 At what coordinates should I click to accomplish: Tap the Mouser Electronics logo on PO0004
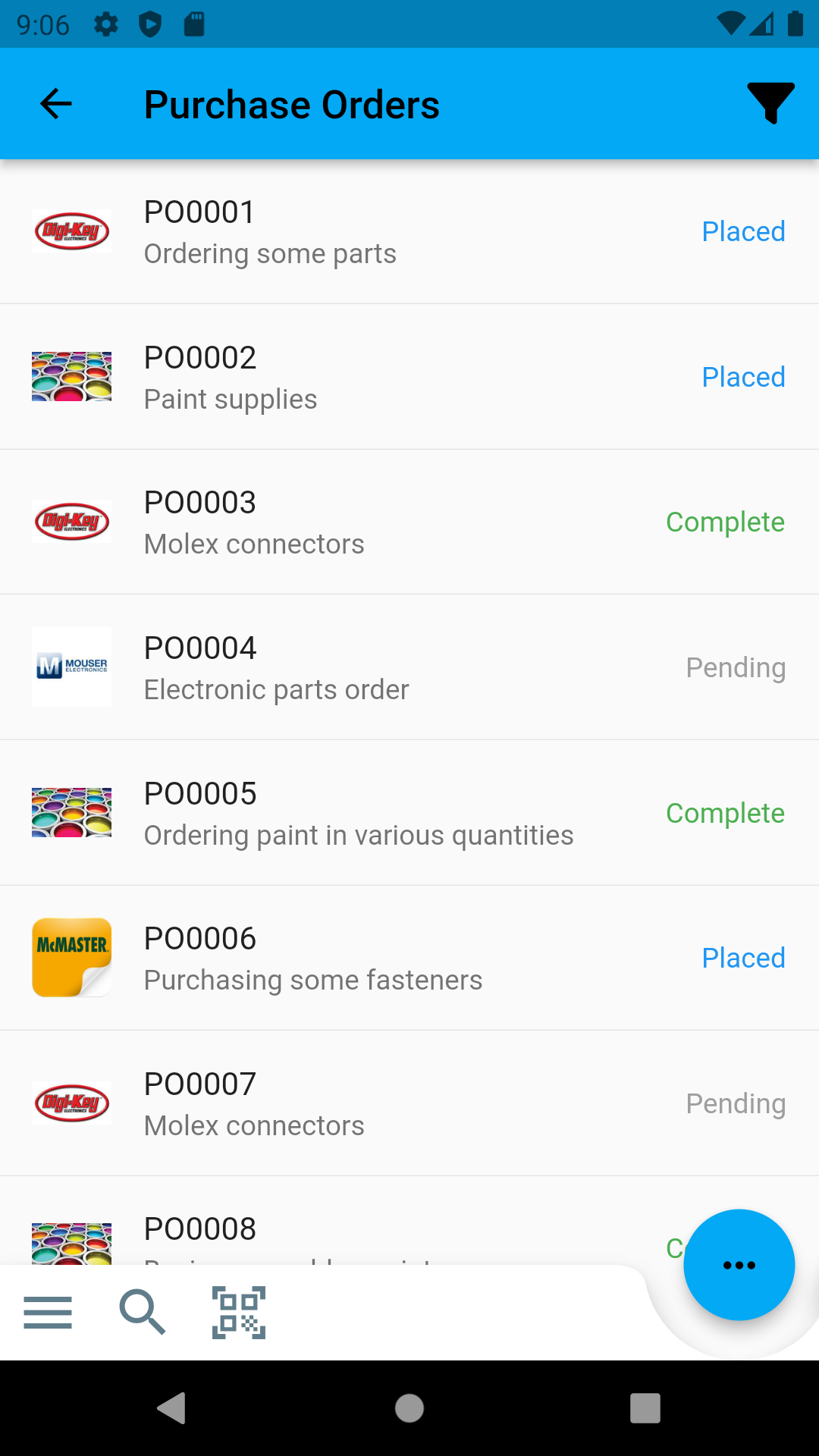tap(71, 667)
